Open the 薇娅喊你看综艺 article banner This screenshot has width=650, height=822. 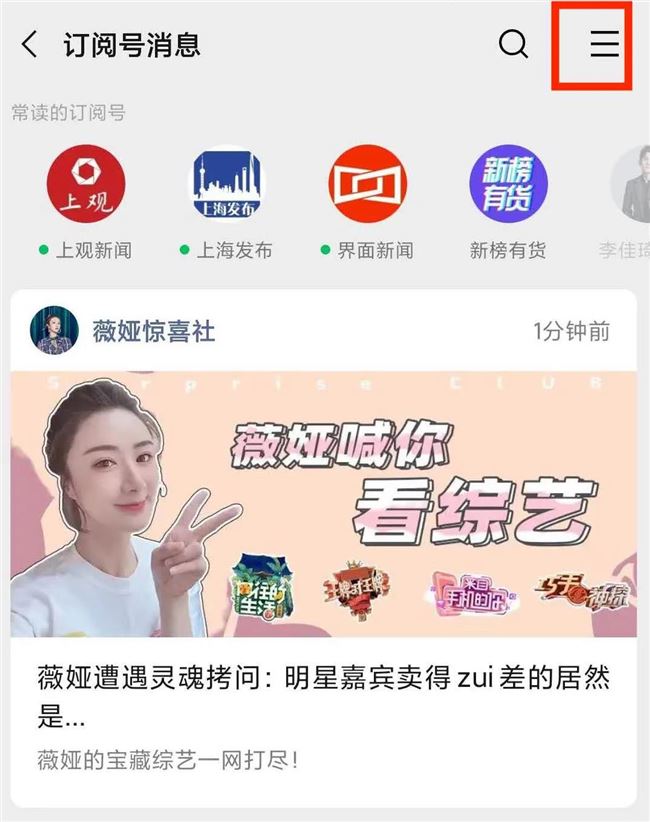click(x=324, y=504)
